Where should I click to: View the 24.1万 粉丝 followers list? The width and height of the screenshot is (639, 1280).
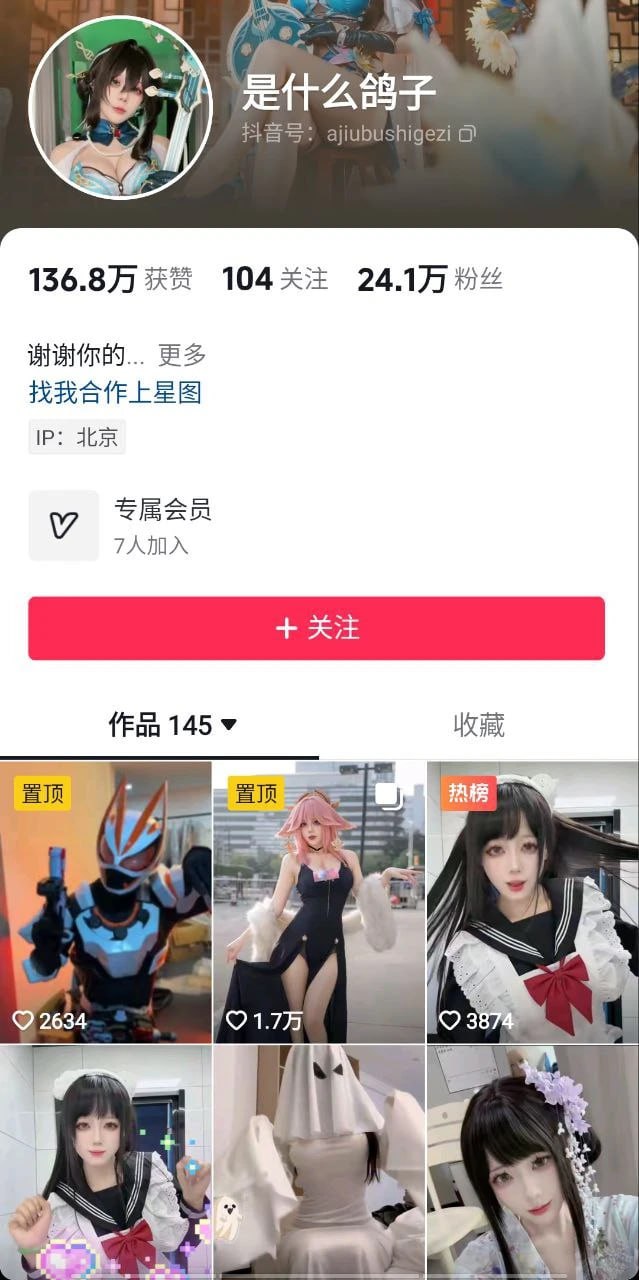(429, 279)
